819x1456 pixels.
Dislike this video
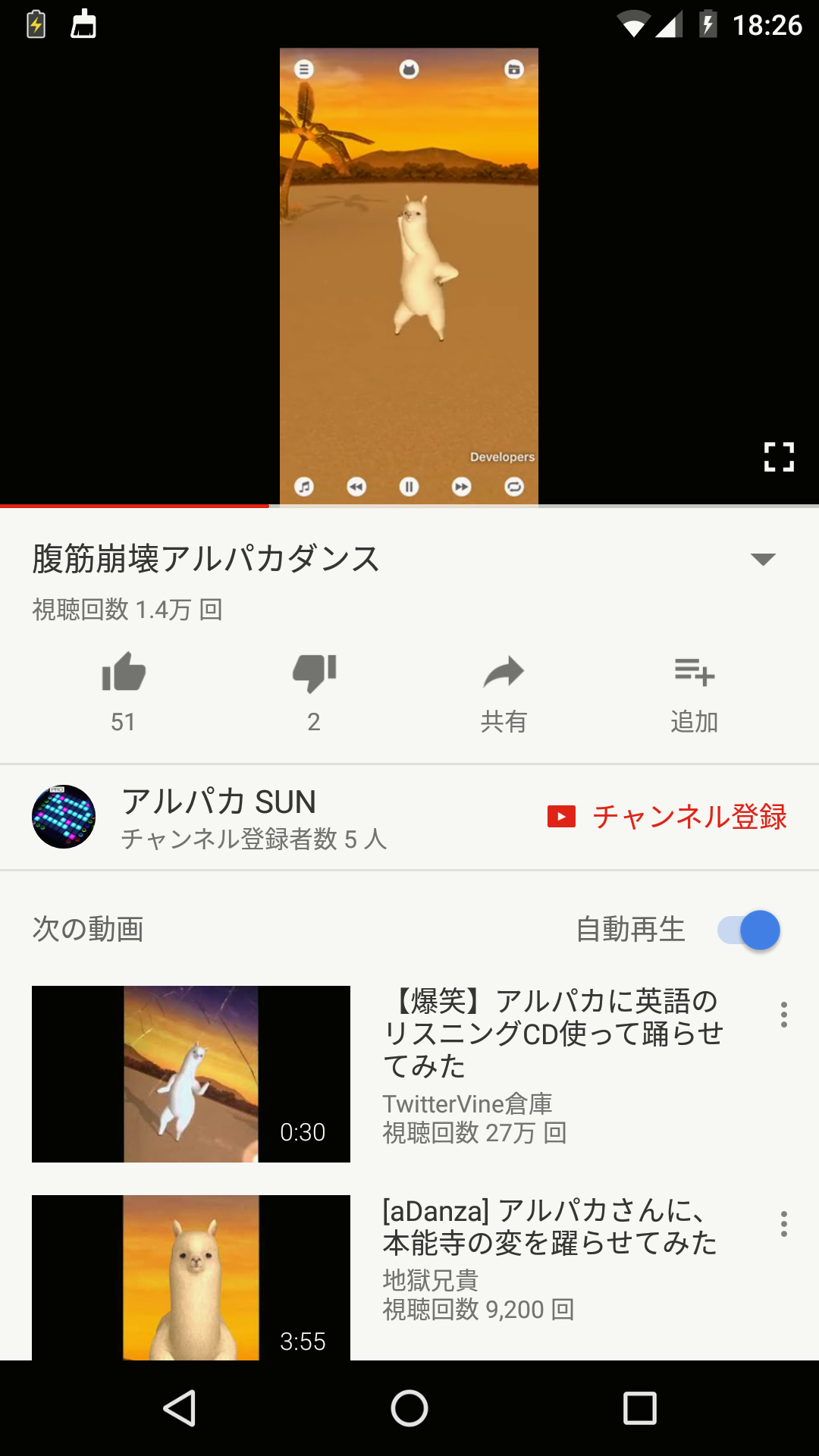314,673
